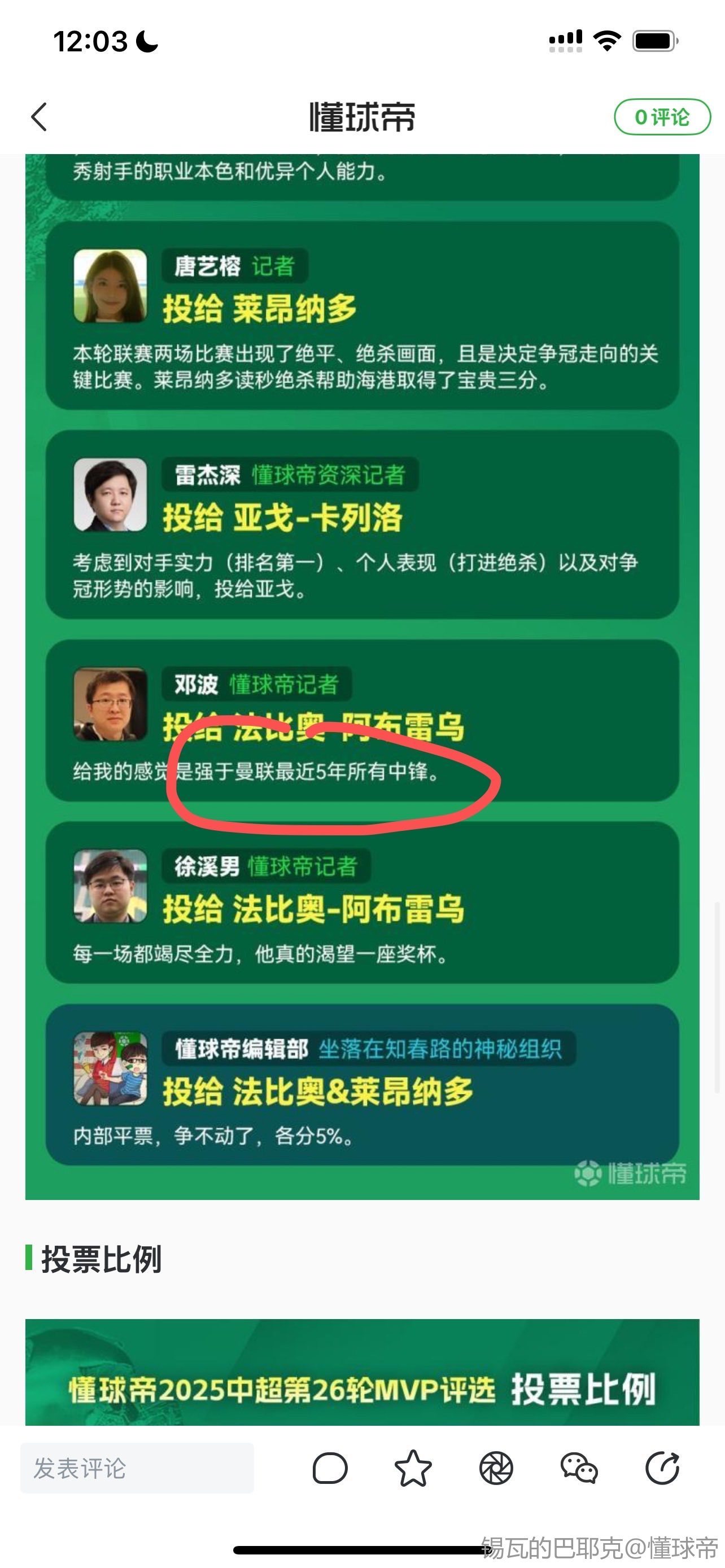Open the MVP voting reporters image
The width and height of the screenshot is (725, 1568).
click(x=362, y=669)
